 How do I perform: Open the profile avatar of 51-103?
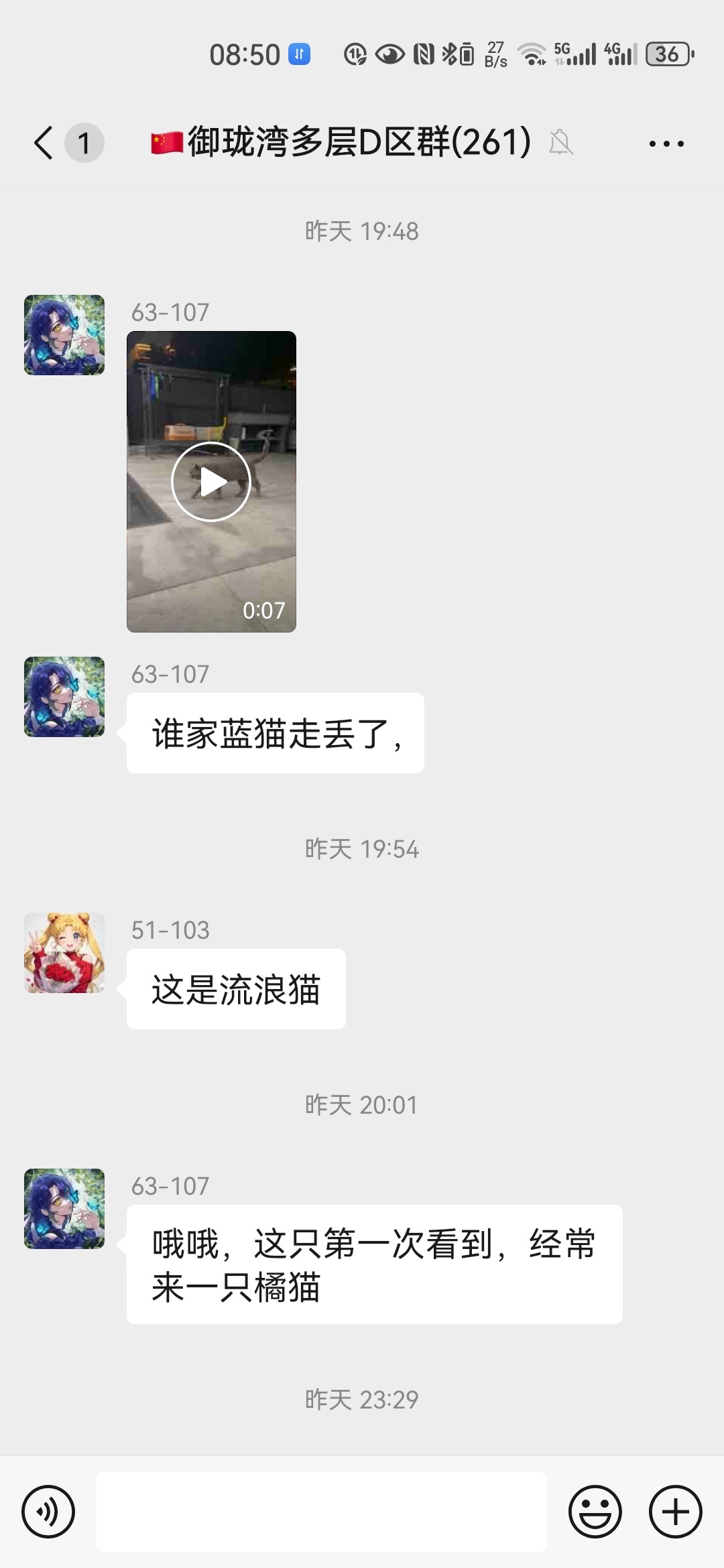click(64, 953)
